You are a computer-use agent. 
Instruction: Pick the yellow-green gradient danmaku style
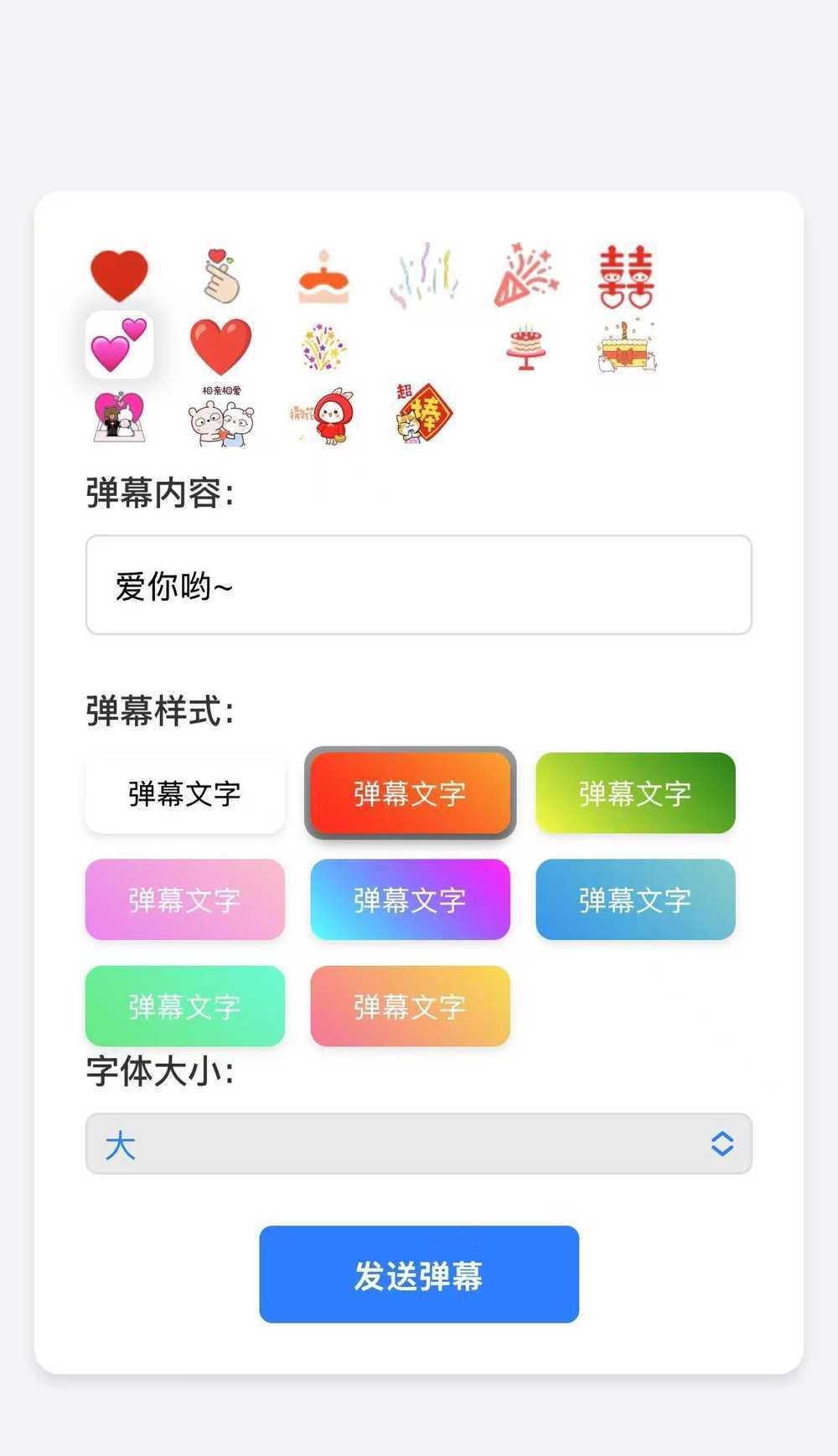pyautogui.click(x=635, y=793)
